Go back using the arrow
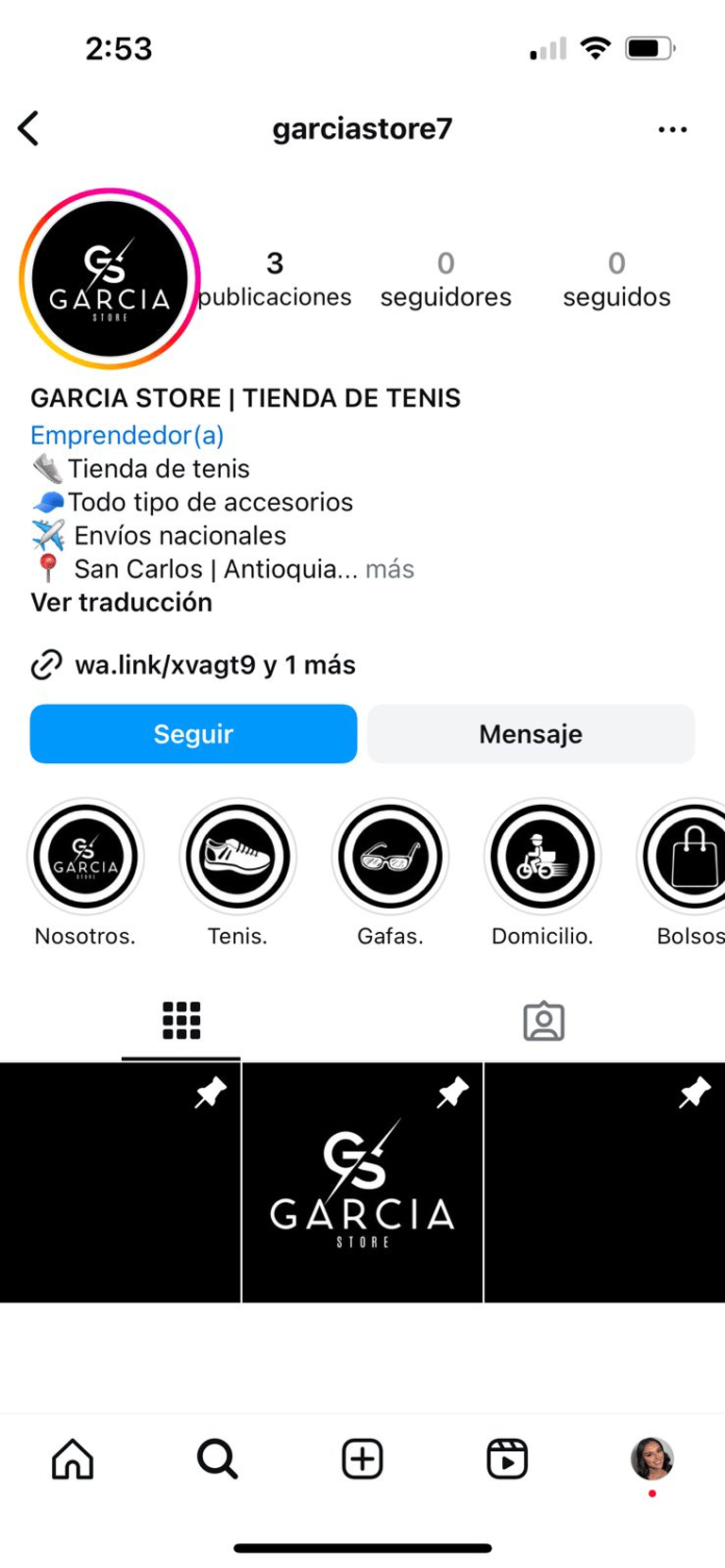This screenshot has width=725, height=1568. coord(29,129)
